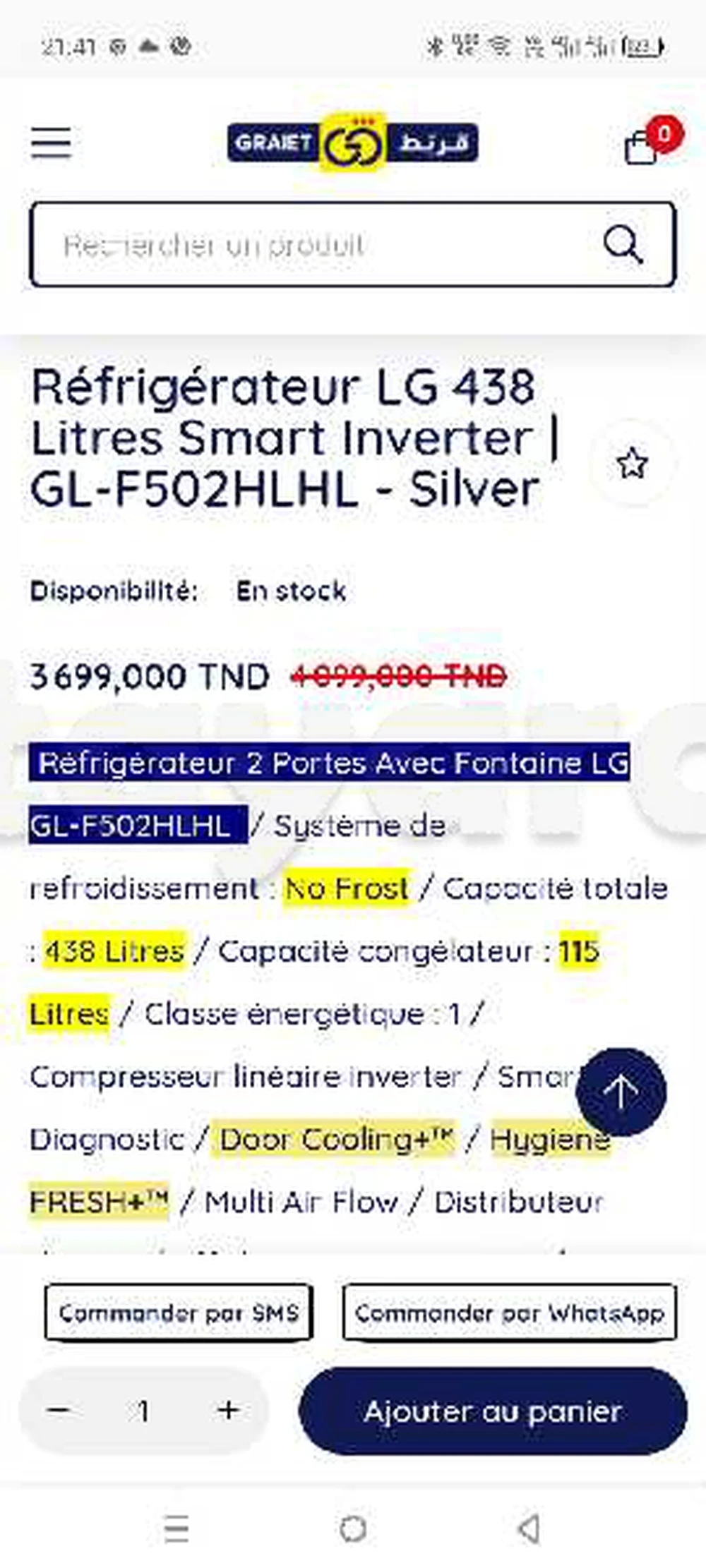
Task: Add this refrigerator to favorites
Action: click(x=632, y=464)
